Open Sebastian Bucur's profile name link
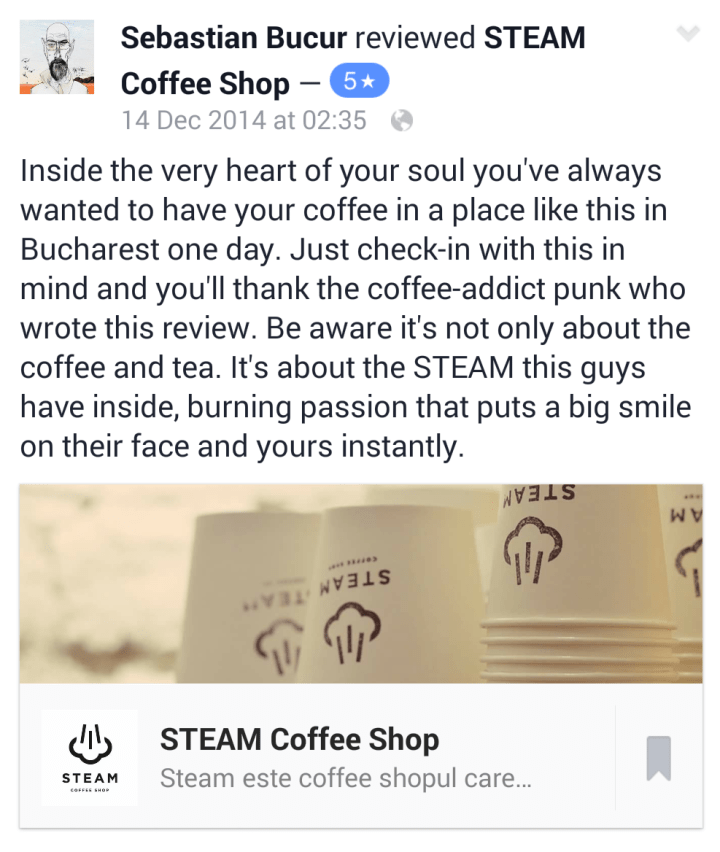The image size is (720, 852). click(x=234, y=39)
